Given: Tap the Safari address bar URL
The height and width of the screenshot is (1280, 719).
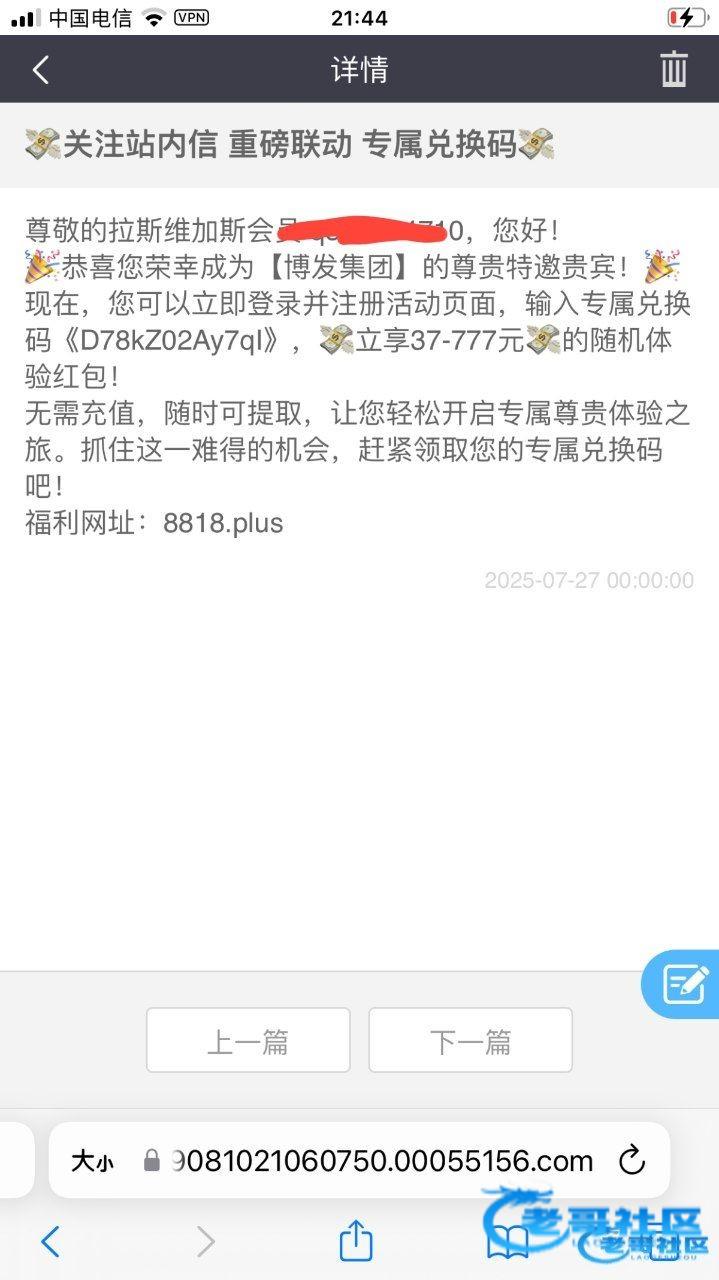Looking at the screenshot, I should tap(382, 1161).
